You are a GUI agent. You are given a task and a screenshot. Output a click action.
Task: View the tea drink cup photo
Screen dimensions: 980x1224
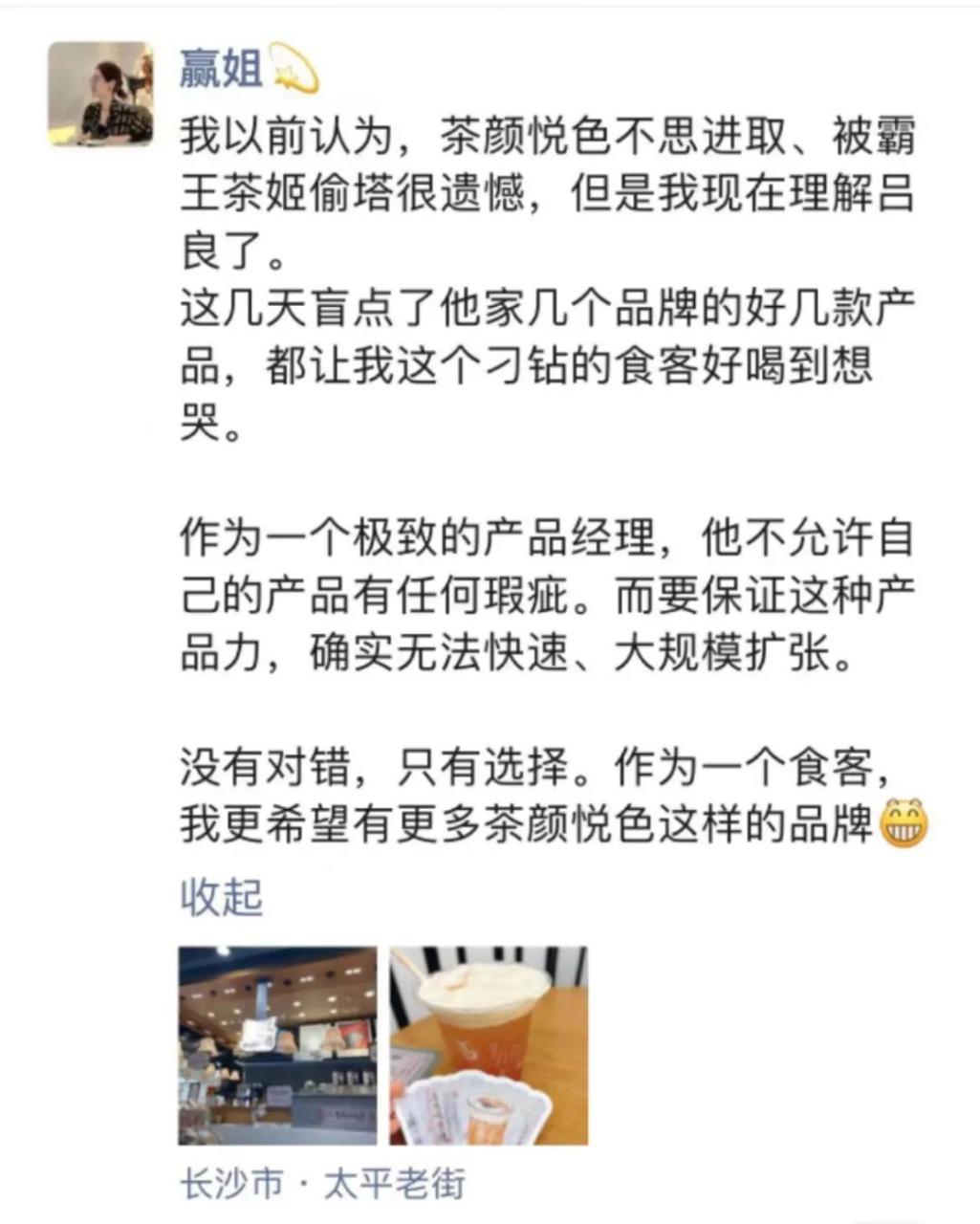coord(489,1045)
